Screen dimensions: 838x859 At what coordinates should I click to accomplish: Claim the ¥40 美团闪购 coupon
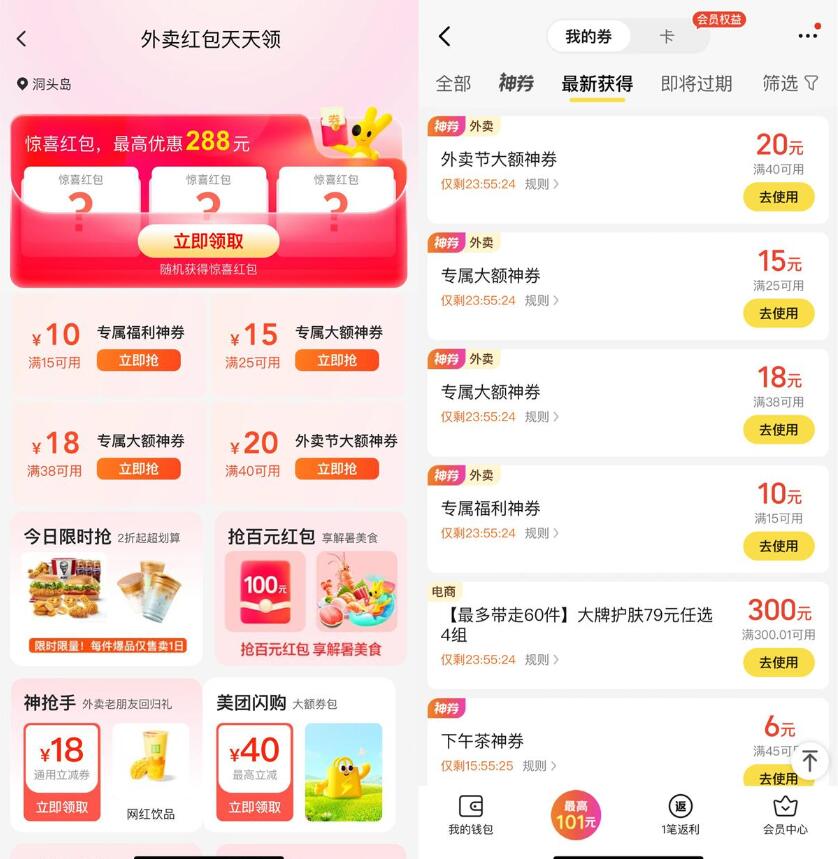(x=254, y=806)
